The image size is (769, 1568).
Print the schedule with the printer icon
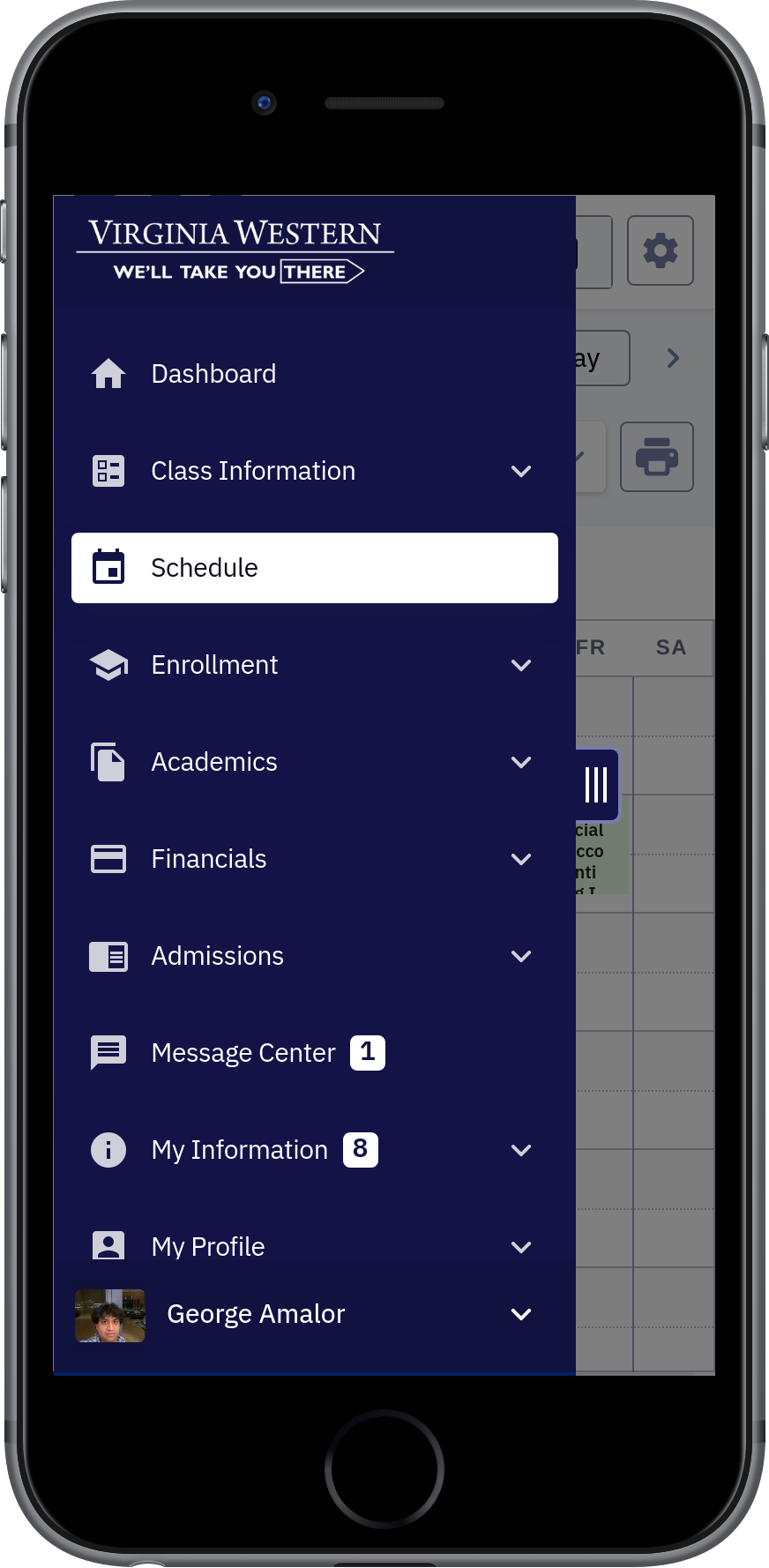click(657, 457)
